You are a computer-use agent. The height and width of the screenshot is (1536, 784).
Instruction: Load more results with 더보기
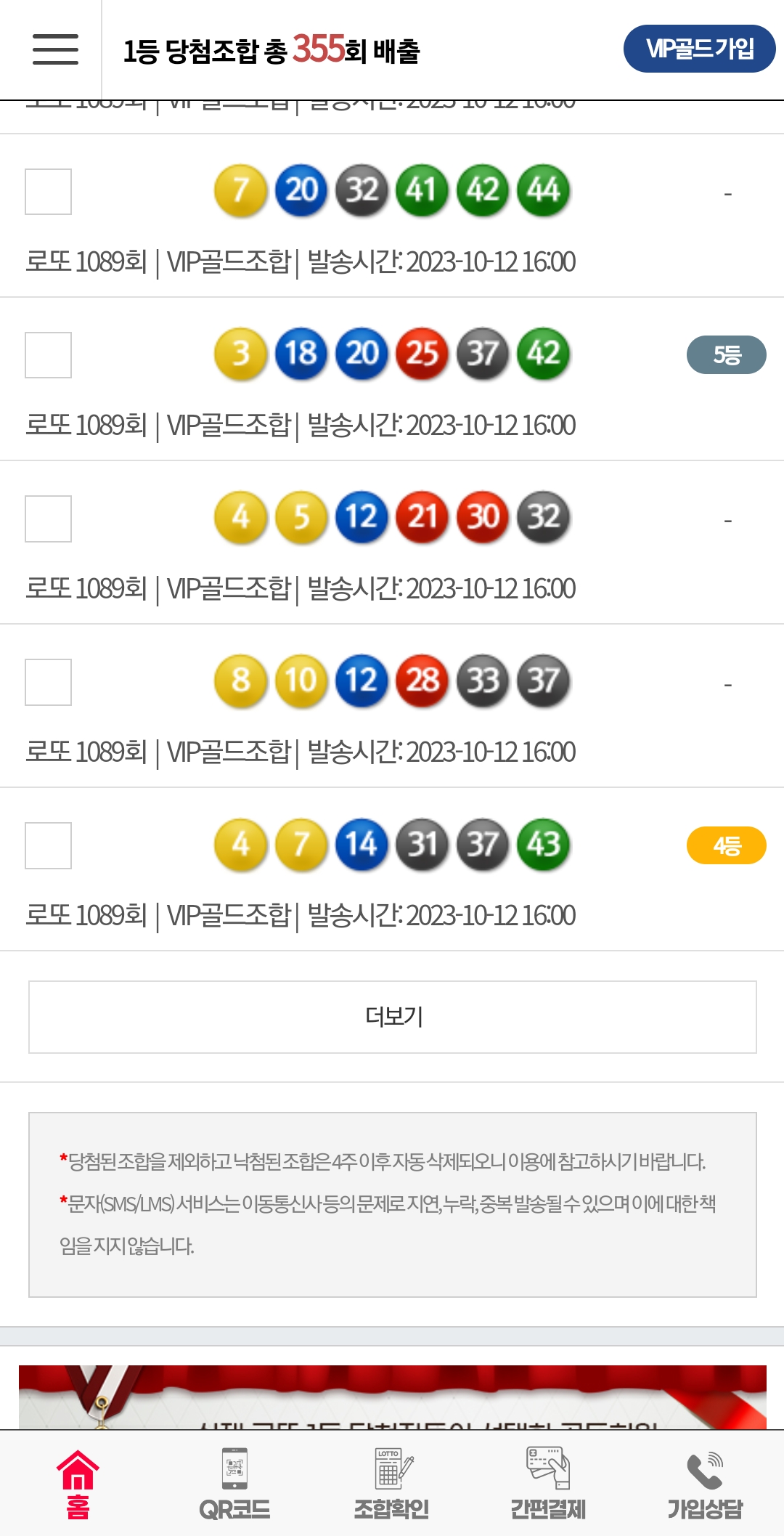click(393, 1017)
